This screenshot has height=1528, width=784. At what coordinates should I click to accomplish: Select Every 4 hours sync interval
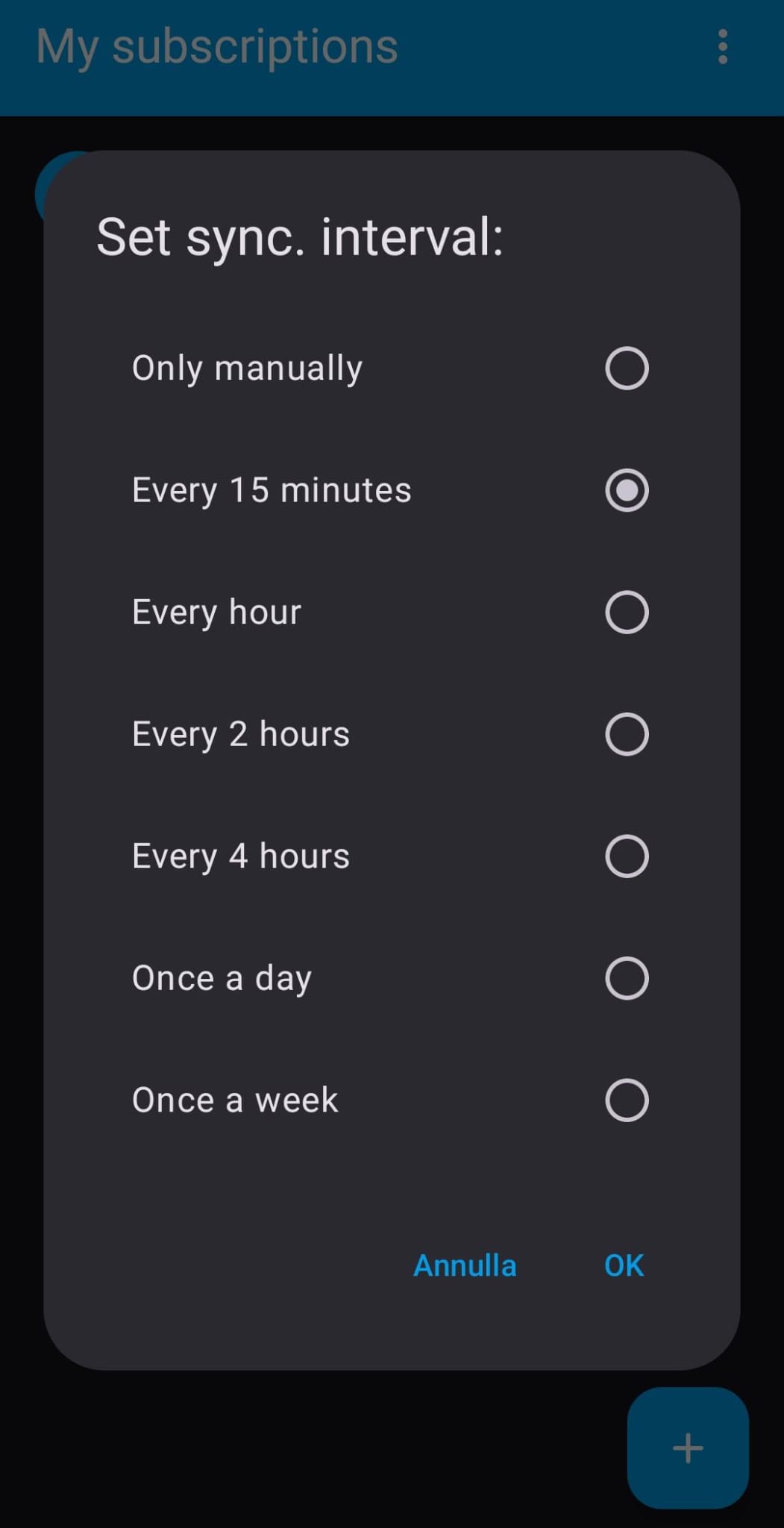[x=626, y=856]
